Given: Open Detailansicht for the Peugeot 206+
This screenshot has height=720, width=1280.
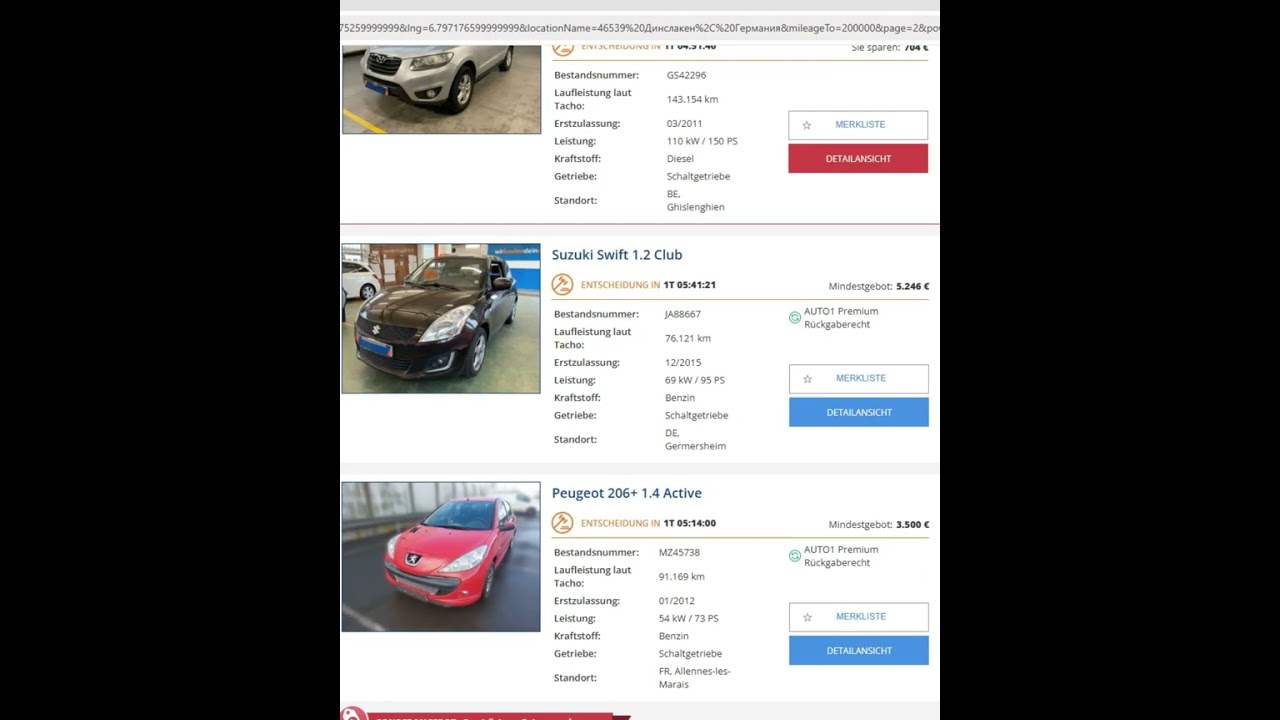Looking at the screenshot, I should [858, 650].
